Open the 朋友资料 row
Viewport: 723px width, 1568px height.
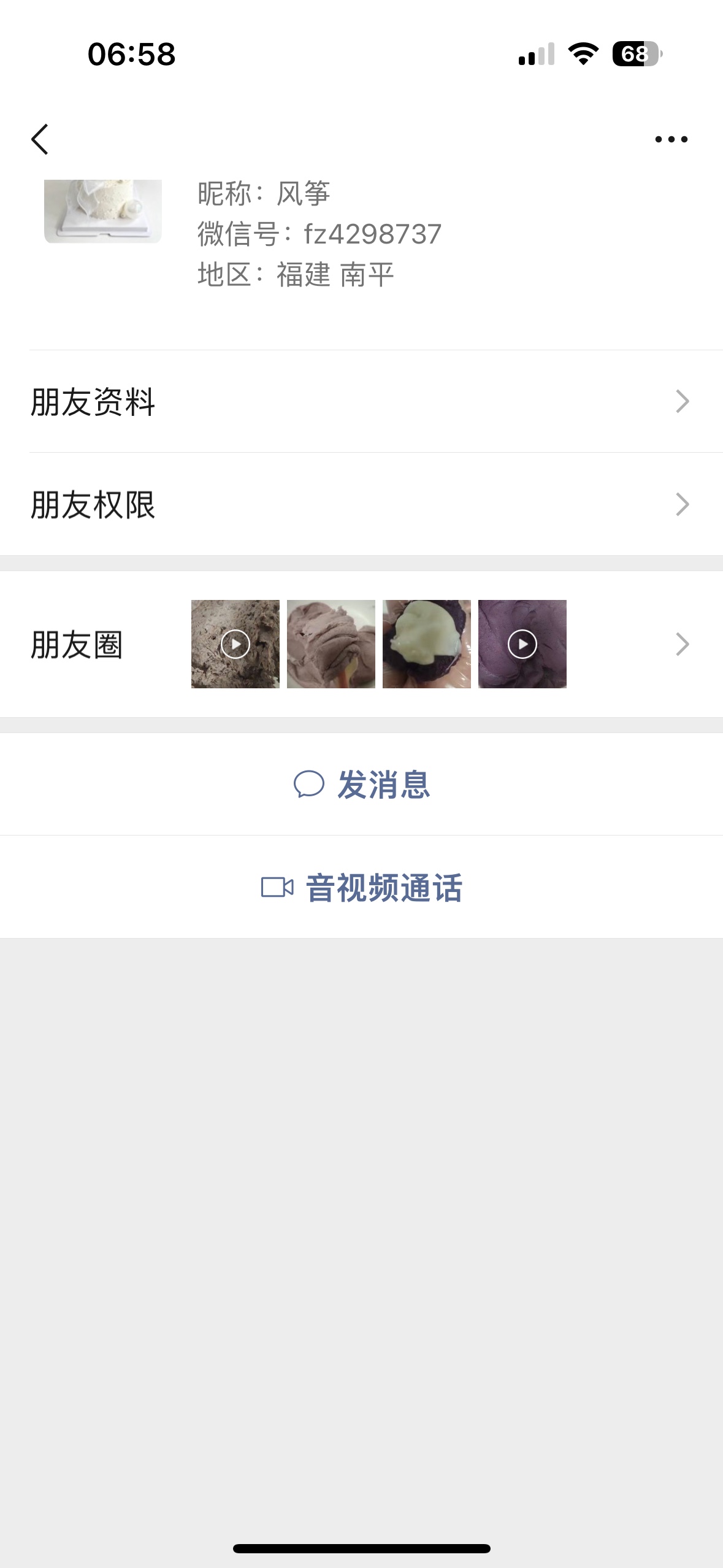(x=361, y=402)
